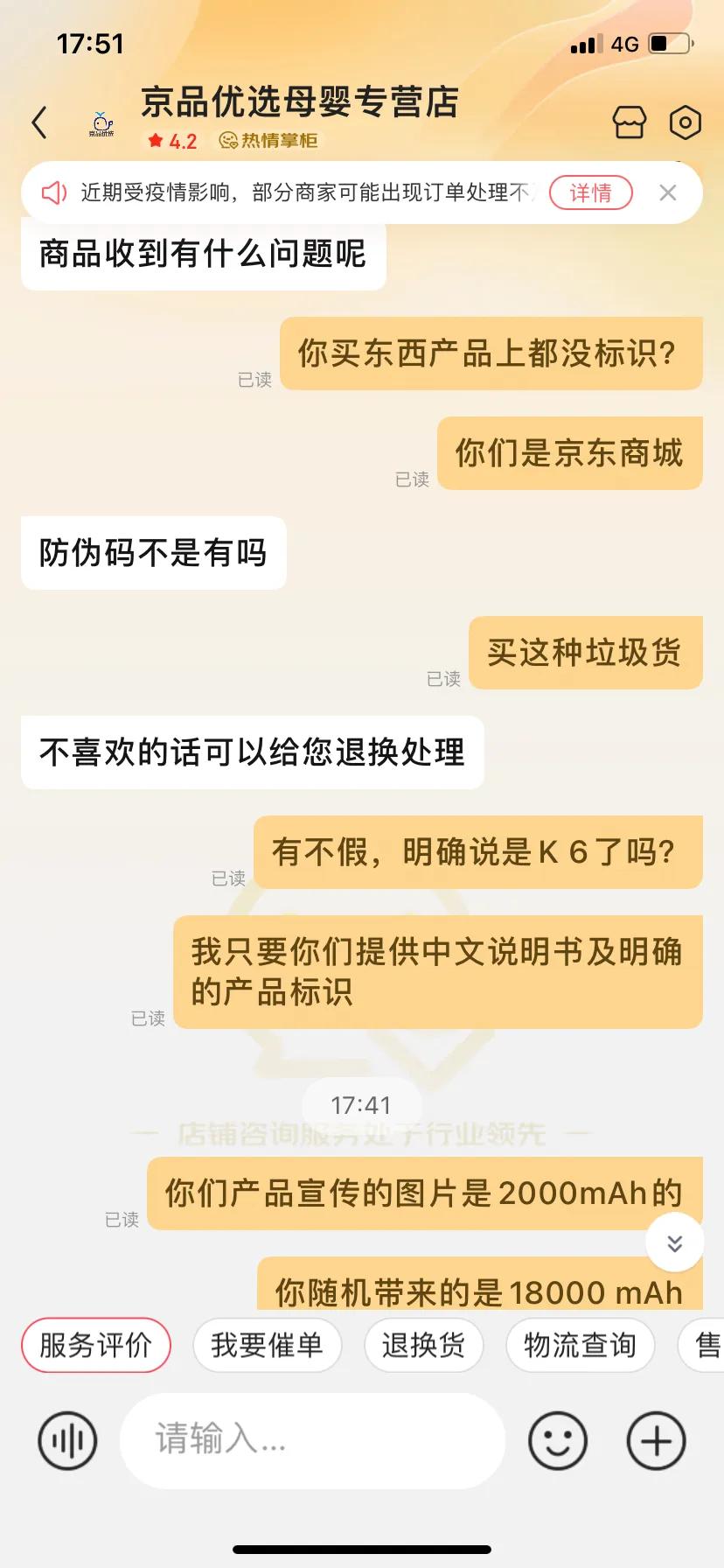Click the 详情 button on notice banner

point(590,192)
